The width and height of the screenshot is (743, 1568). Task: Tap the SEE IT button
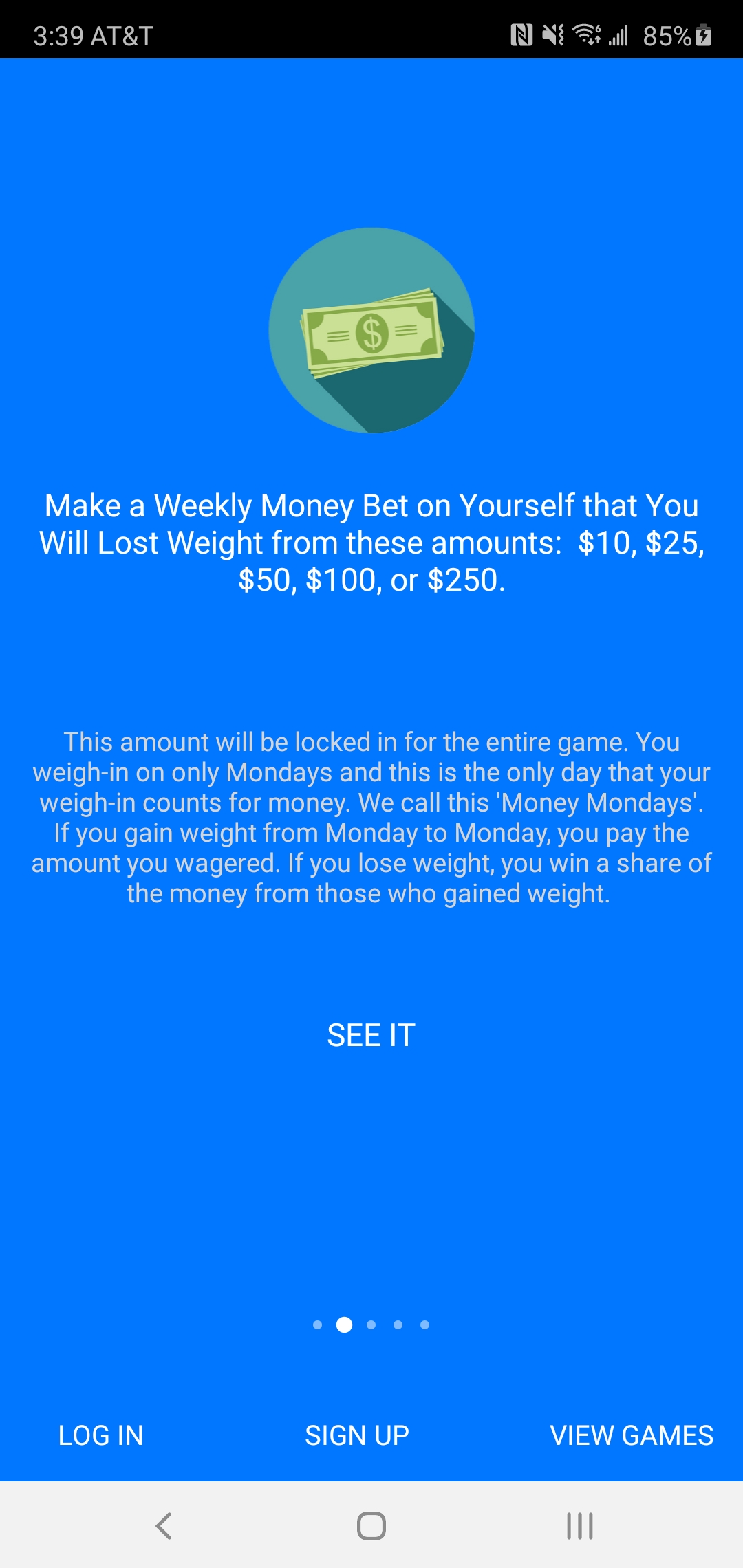coord(371,1035)
